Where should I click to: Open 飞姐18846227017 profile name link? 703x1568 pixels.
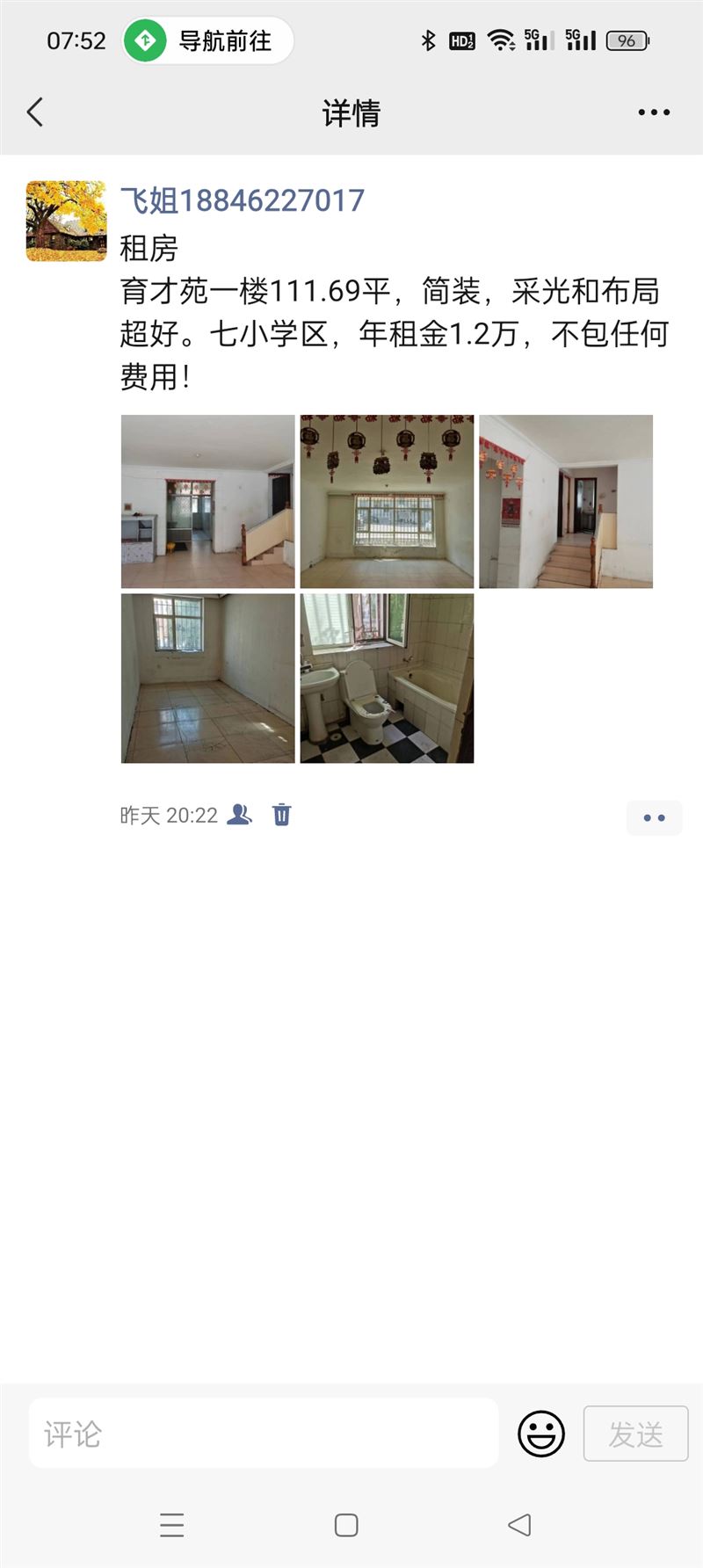[x=242, y=200]
